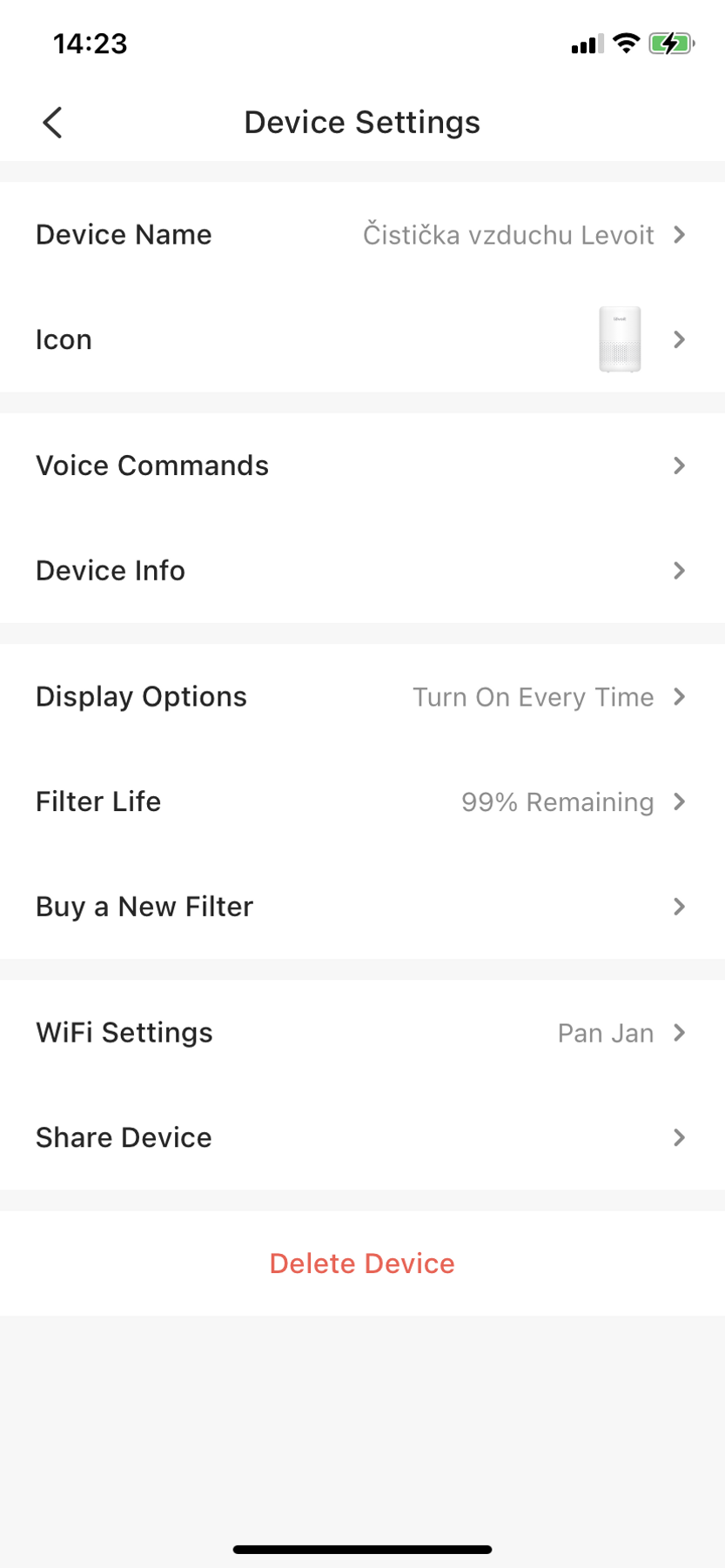Open Share Device
The width and height of the screenshot is (725, 1568).
(x=362, y=1137)
